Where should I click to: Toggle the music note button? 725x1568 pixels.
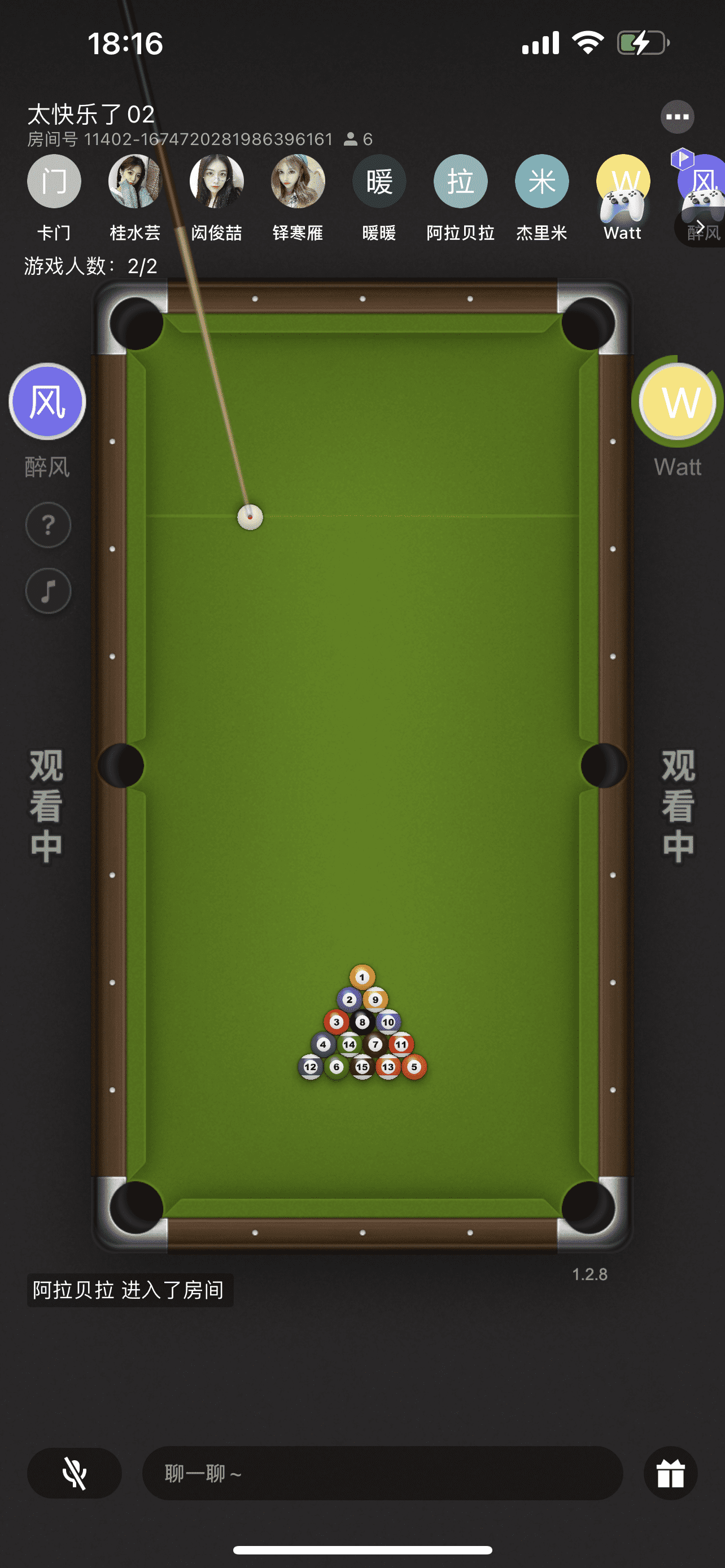pyautogui.click(x=48, y=590)
